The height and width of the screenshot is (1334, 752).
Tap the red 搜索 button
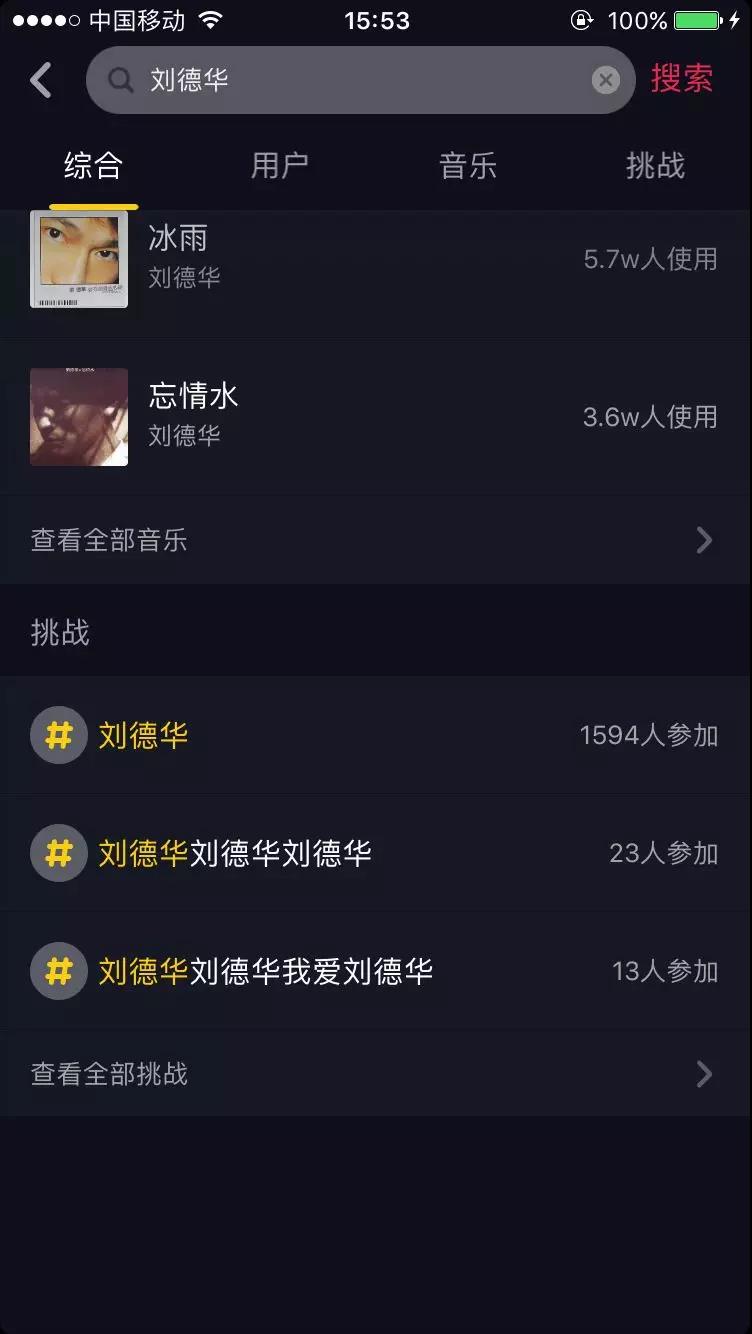point(682,79)
